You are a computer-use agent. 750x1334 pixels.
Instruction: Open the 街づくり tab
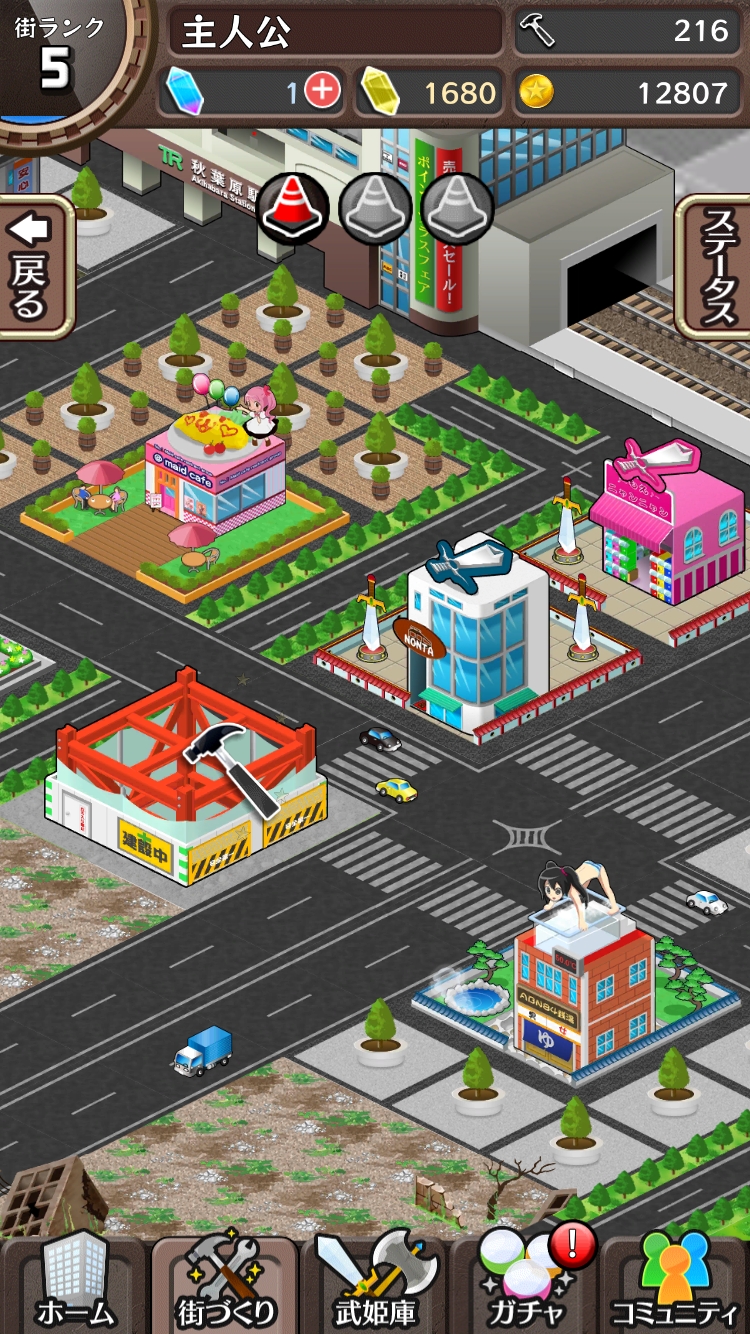(225, 1285)
